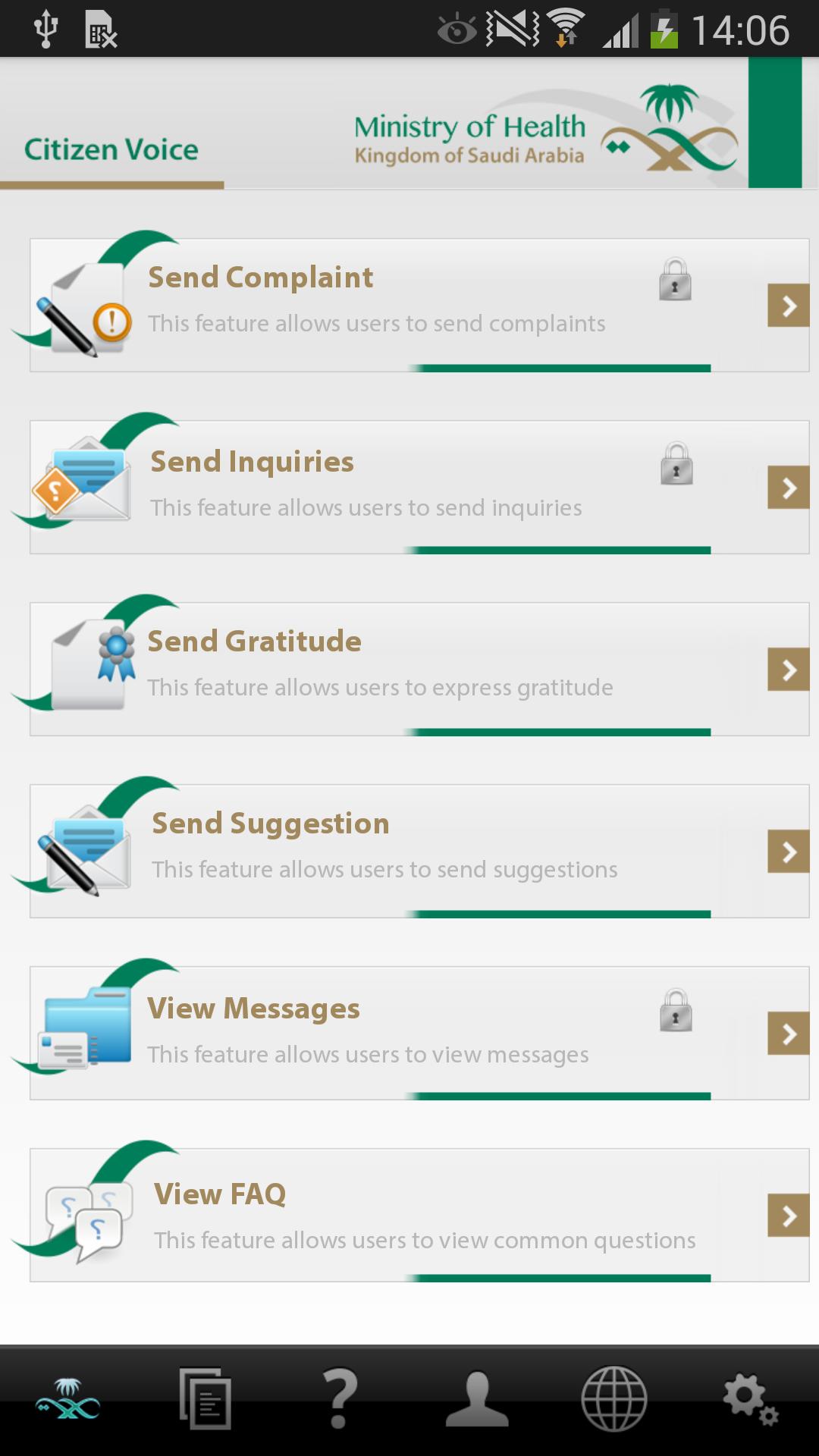Open the settings gears icon
The image size is (819, 1456).
pyautogui.click(x=750, y=1399)
